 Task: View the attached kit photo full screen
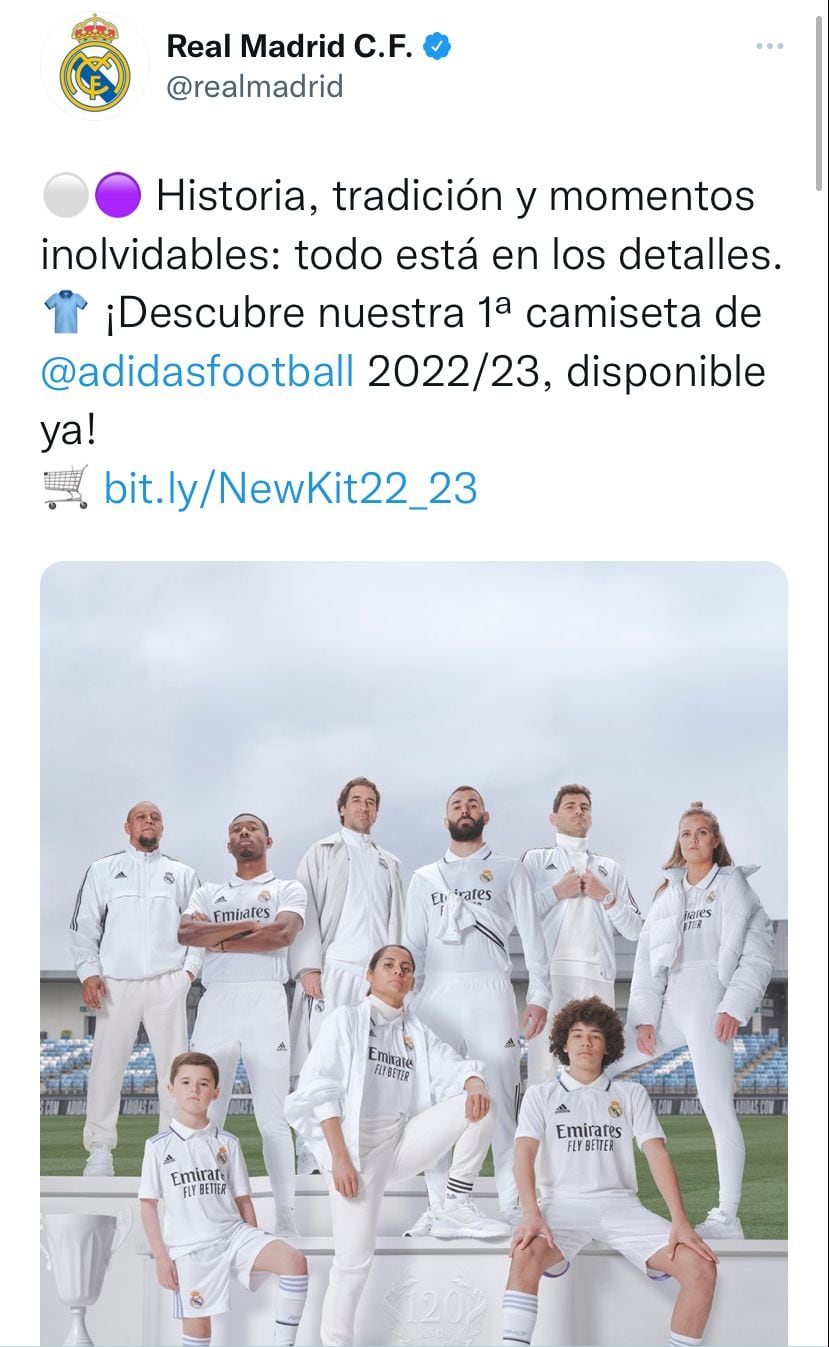pyautogui.click(x=414, y=950)
